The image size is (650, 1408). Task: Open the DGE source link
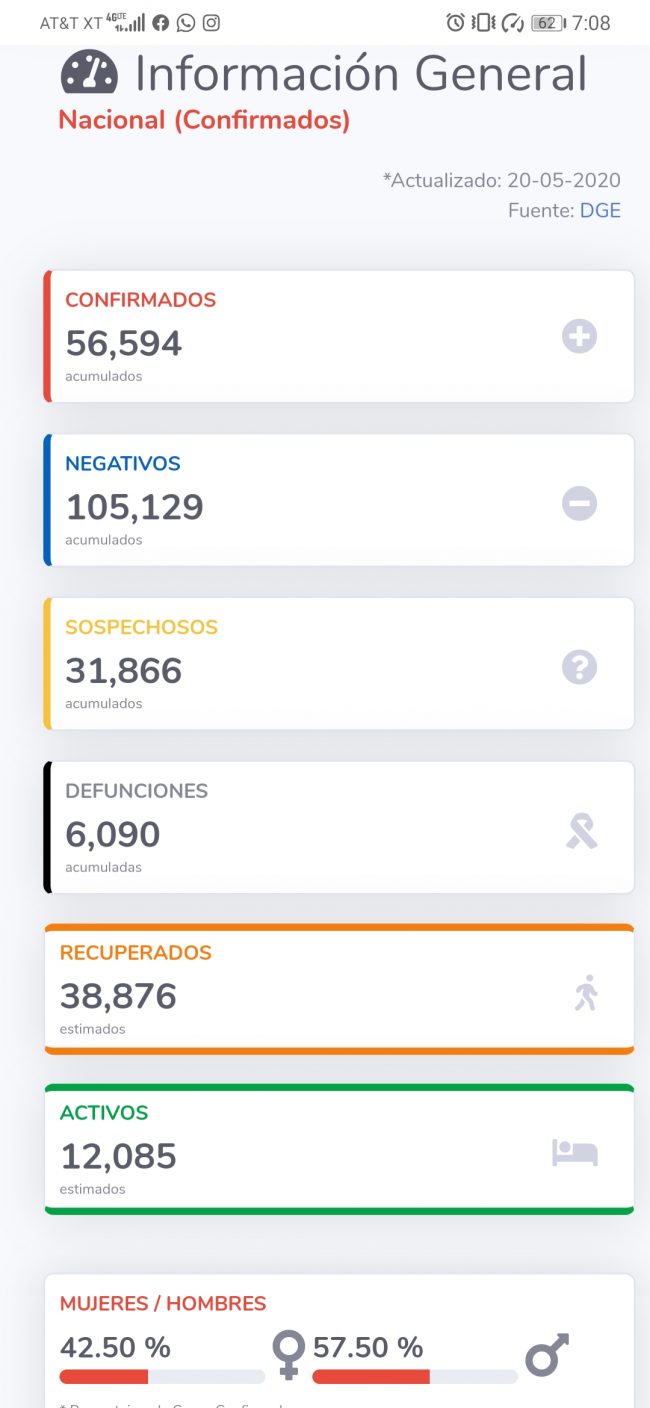(x=600, y=211)
